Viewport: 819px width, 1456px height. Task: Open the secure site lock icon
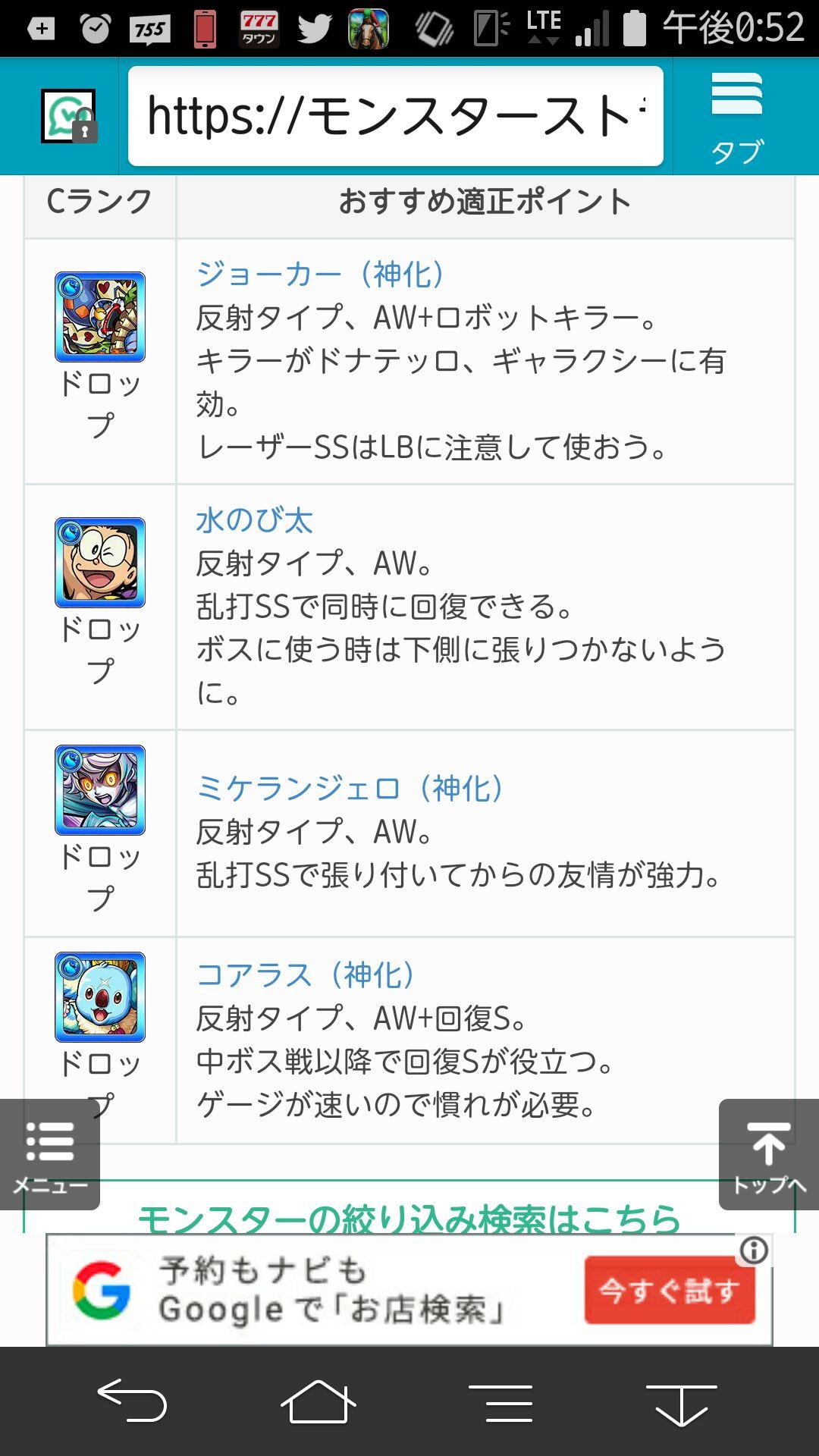pos(69,116)
